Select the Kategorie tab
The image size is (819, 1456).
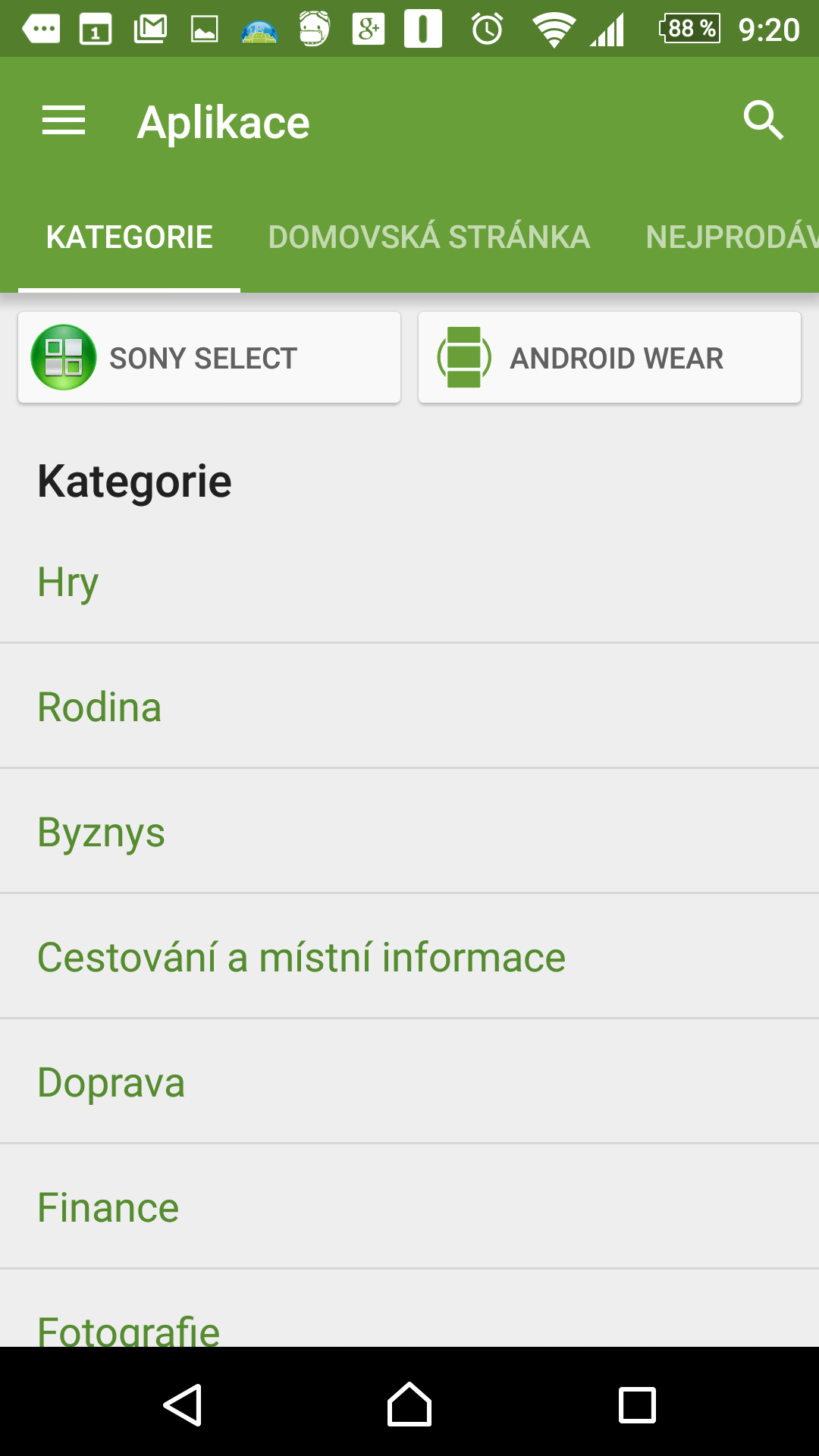click(x=129, y=237)
